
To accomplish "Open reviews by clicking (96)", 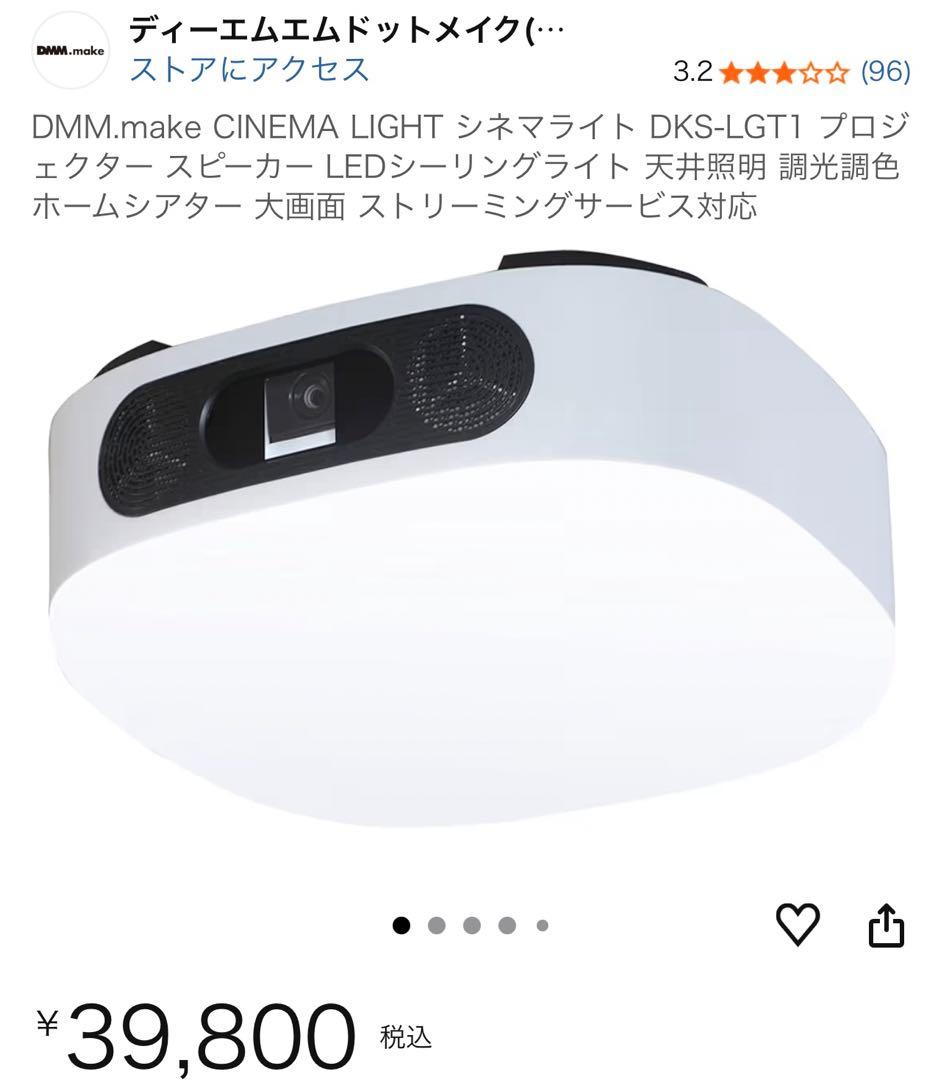I will [x=884, y=72].
